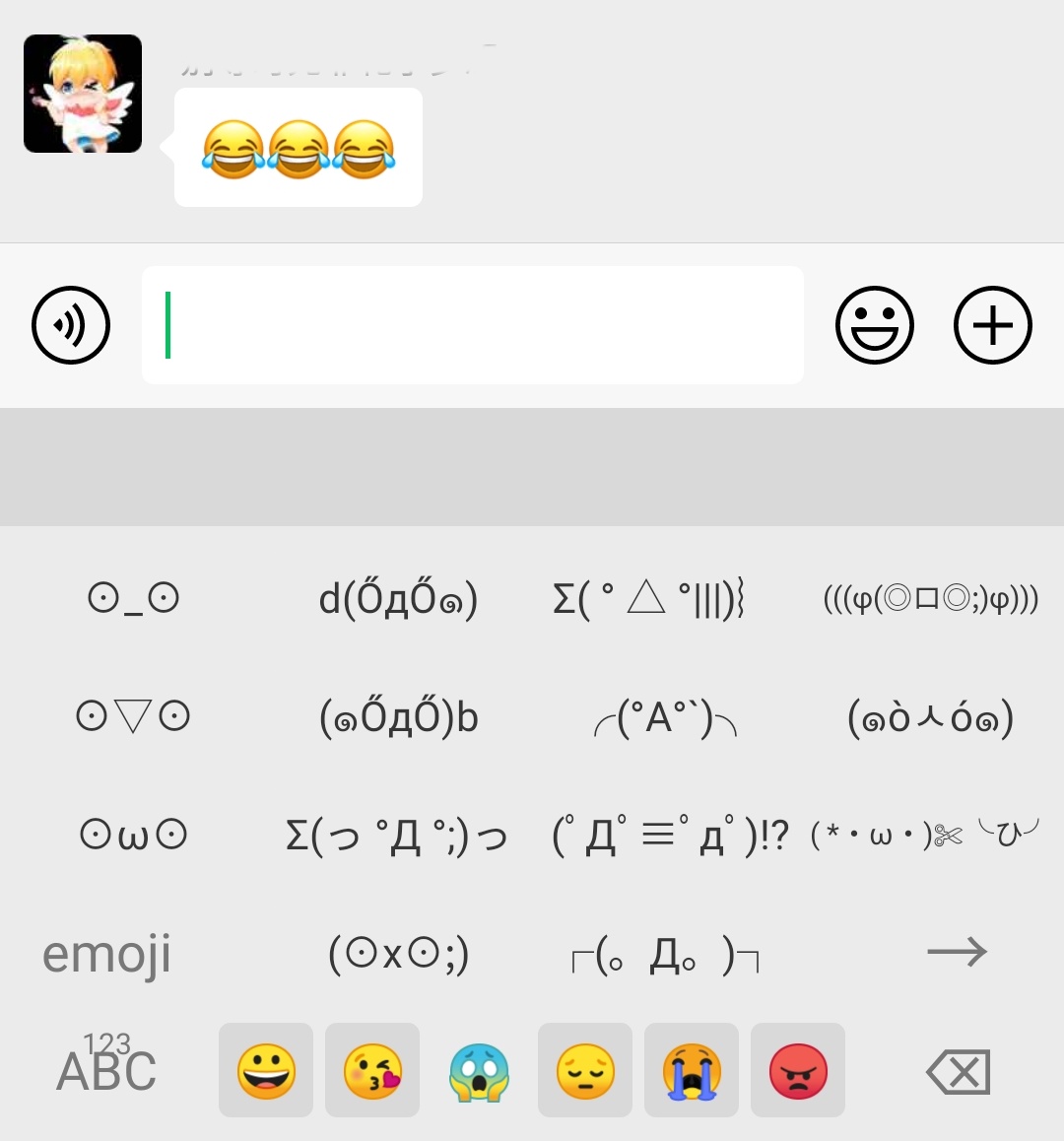Tap the keyboard backspace key
The height and width of the screenshot is (1141, 1064).
(958, 1071)
